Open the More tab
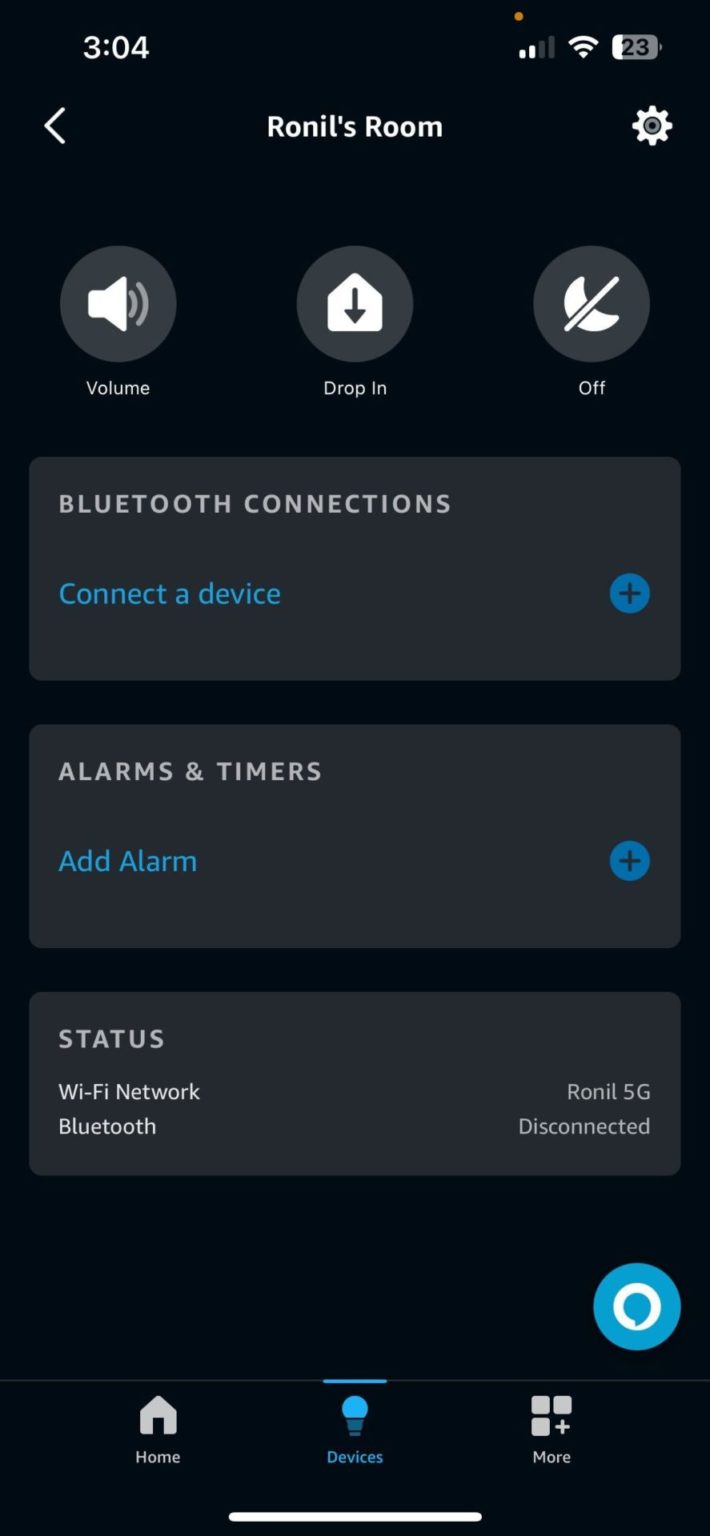 click(551, 1430)
